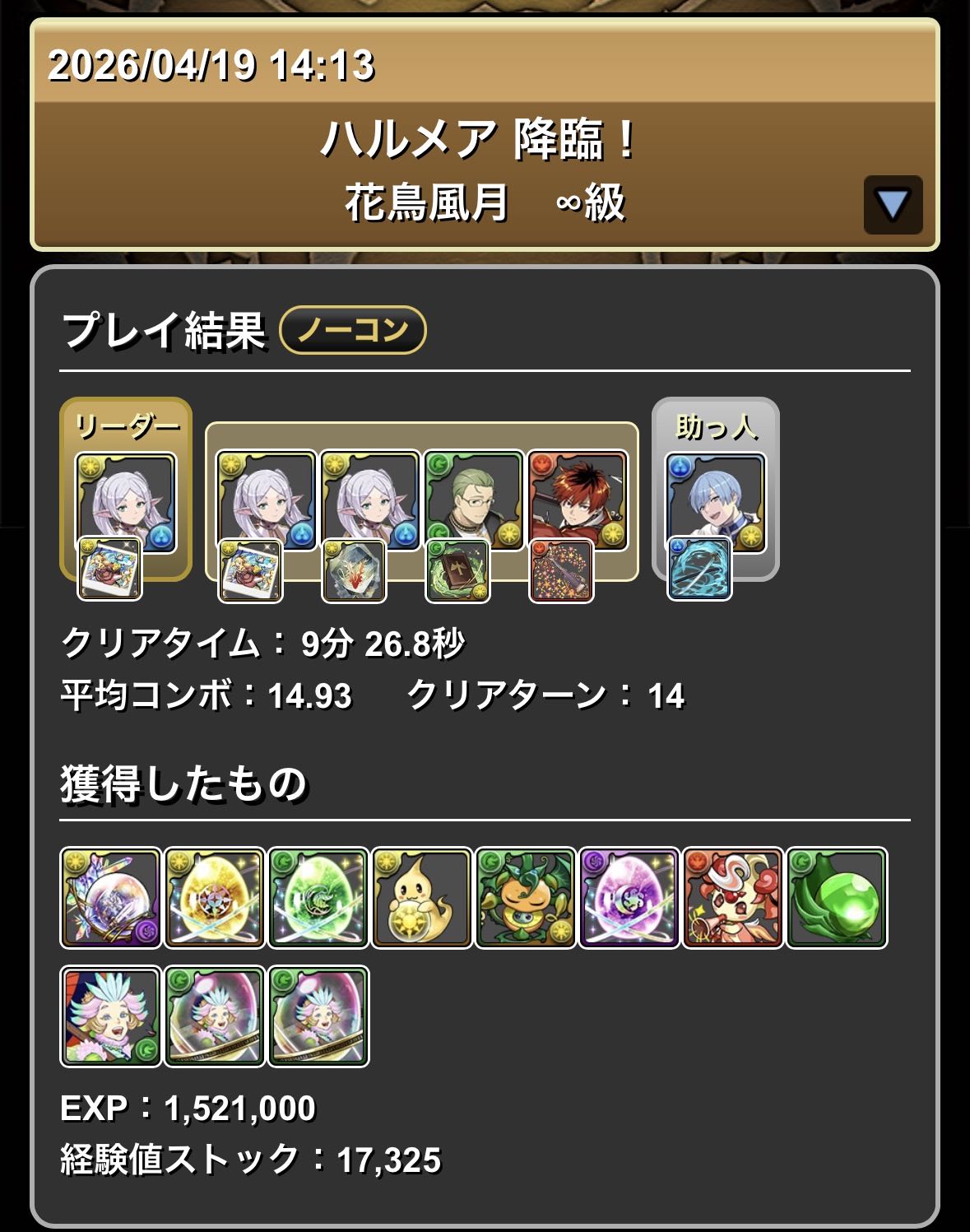Open the green orb drop item
Viewport: 970px width, 1232px height.
point(837,898)
